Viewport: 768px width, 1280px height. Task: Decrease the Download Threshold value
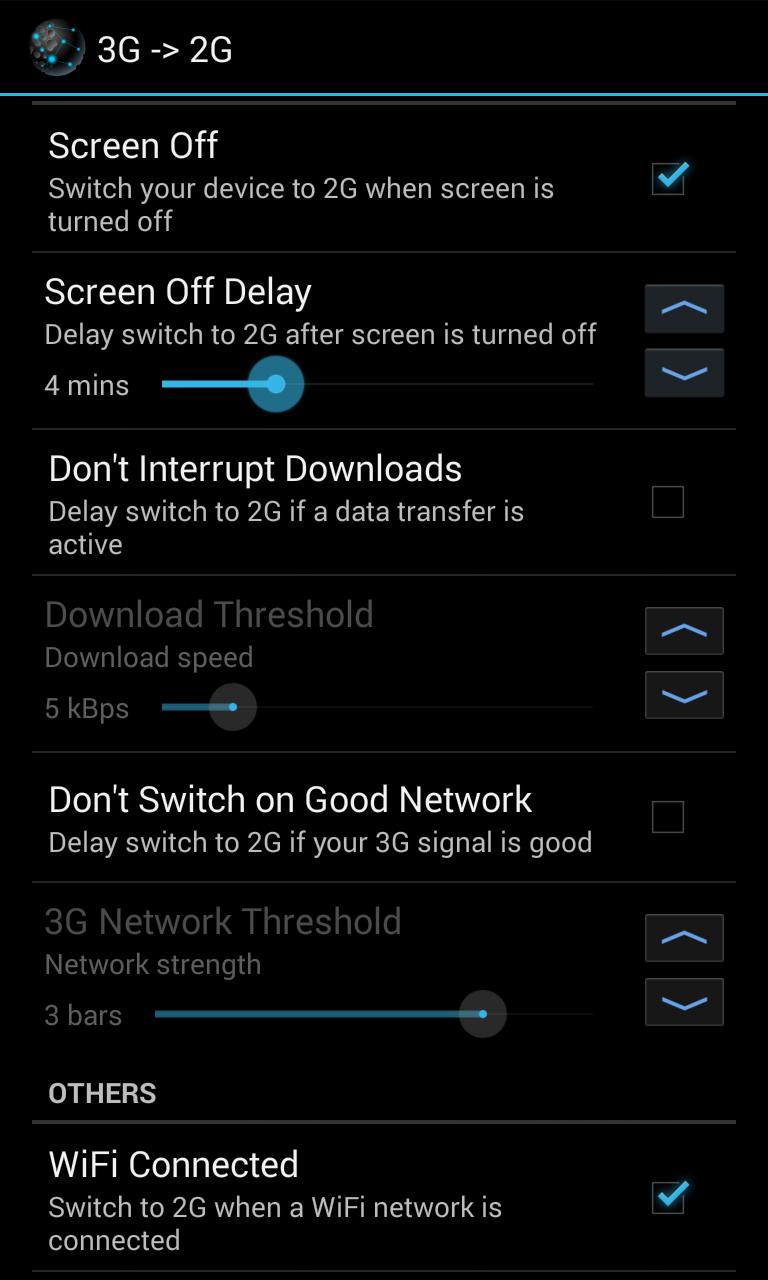tap(683, 695)
